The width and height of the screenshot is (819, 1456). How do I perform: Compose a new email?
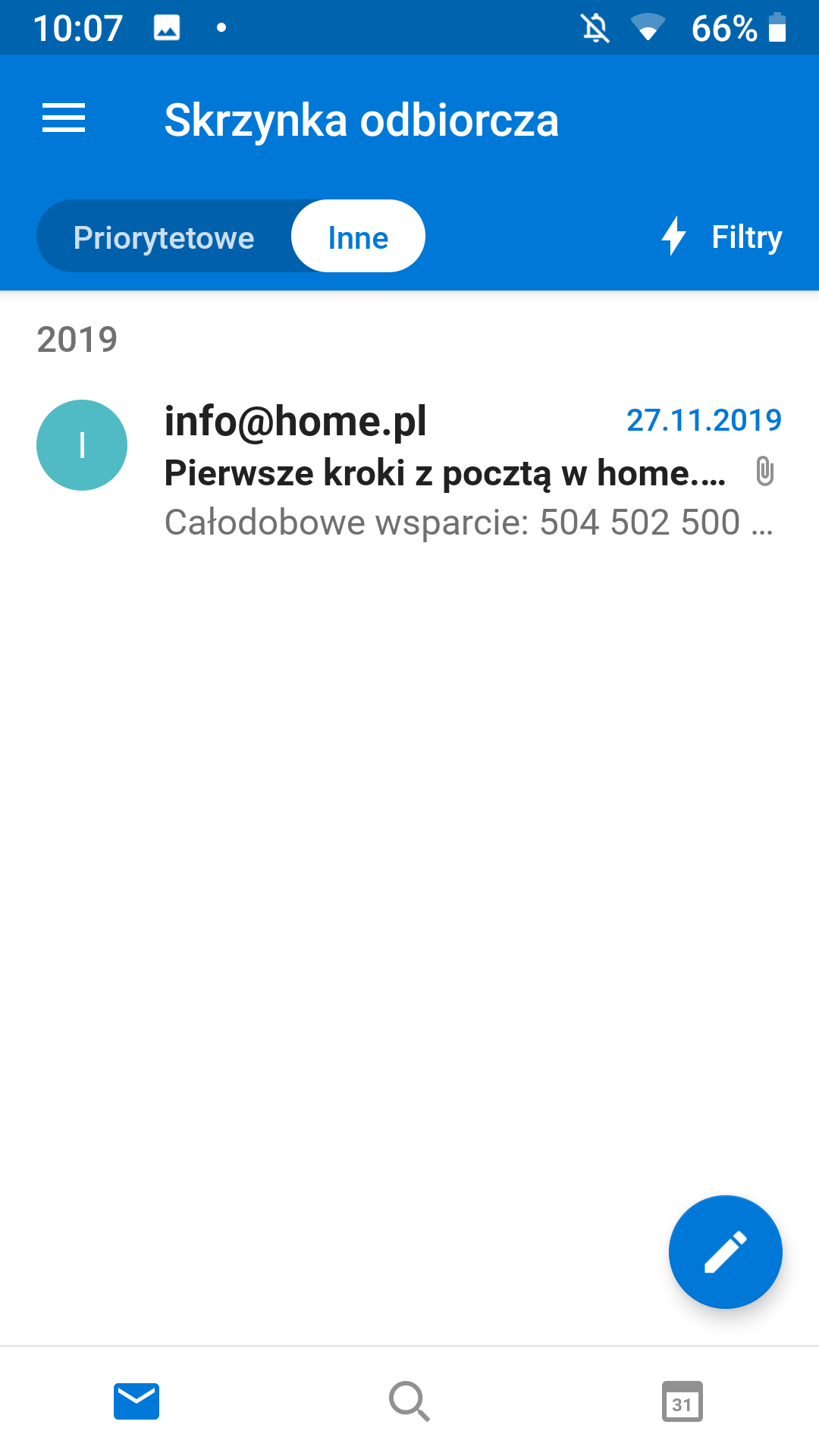click(726, 1252)
